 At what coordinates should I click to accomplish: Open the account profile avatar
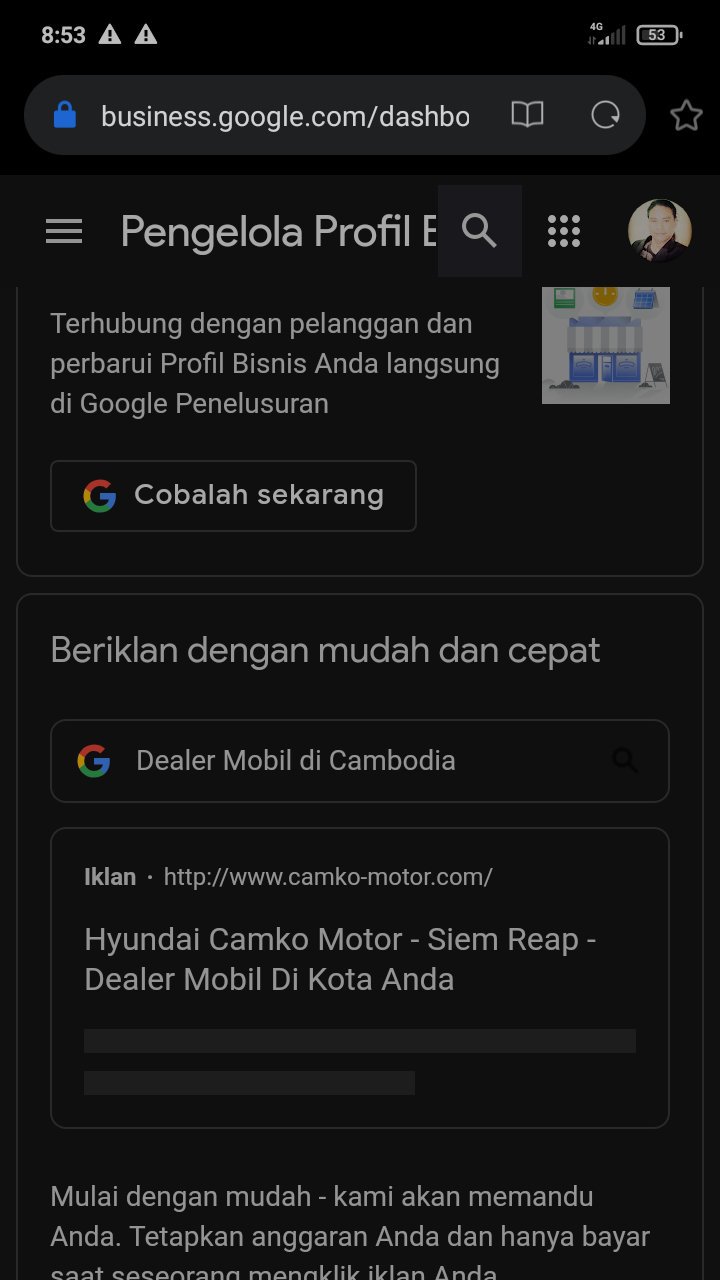point(659,231)
